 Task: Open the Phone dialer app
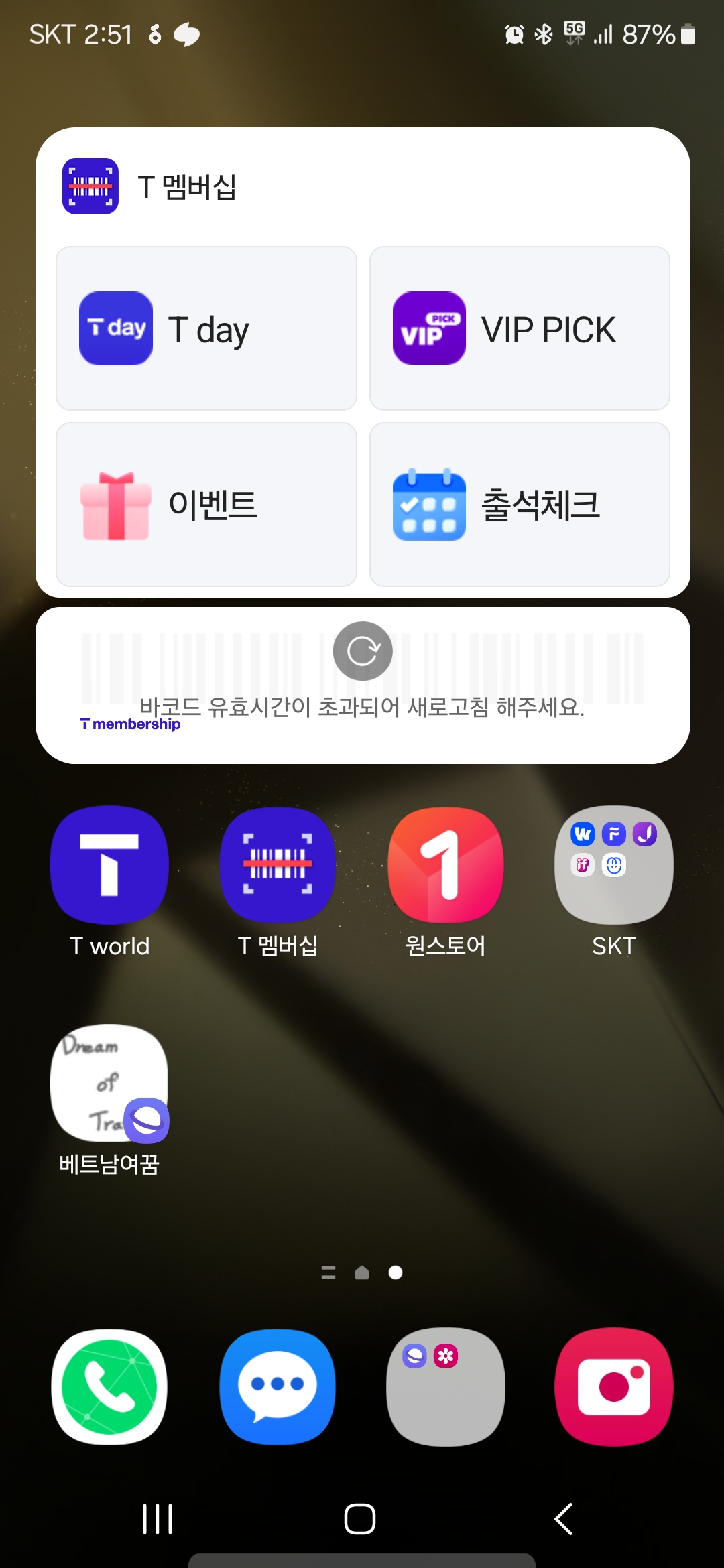109,1386
